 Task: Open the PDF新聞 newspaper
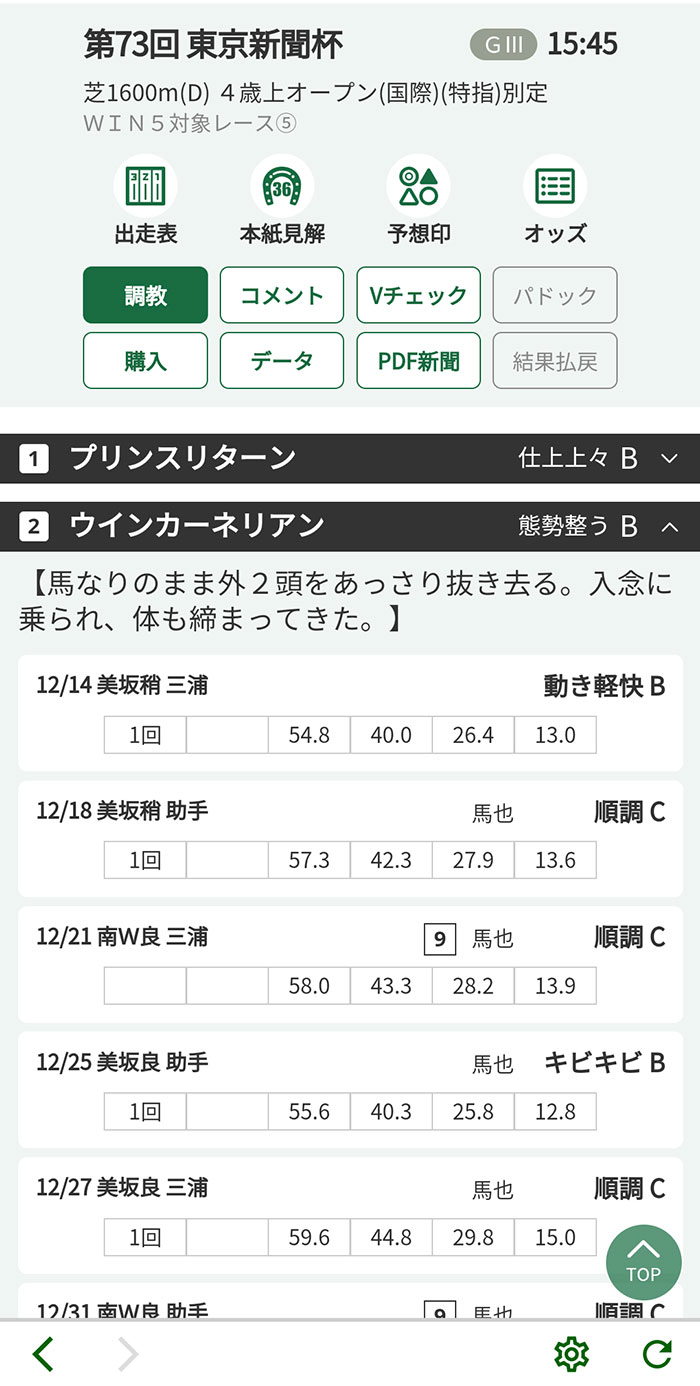(x=418, y=361)
